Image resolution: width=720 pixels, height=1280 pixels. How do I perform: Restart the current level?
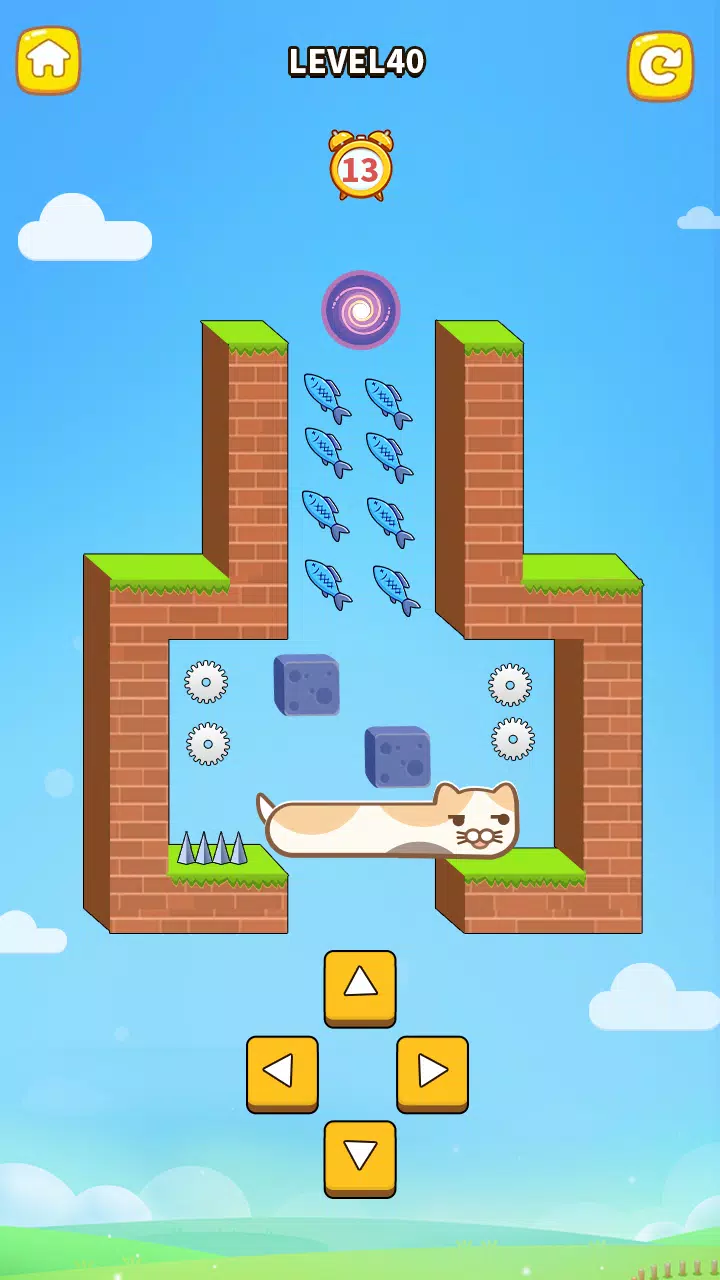[x=660, y=66]
